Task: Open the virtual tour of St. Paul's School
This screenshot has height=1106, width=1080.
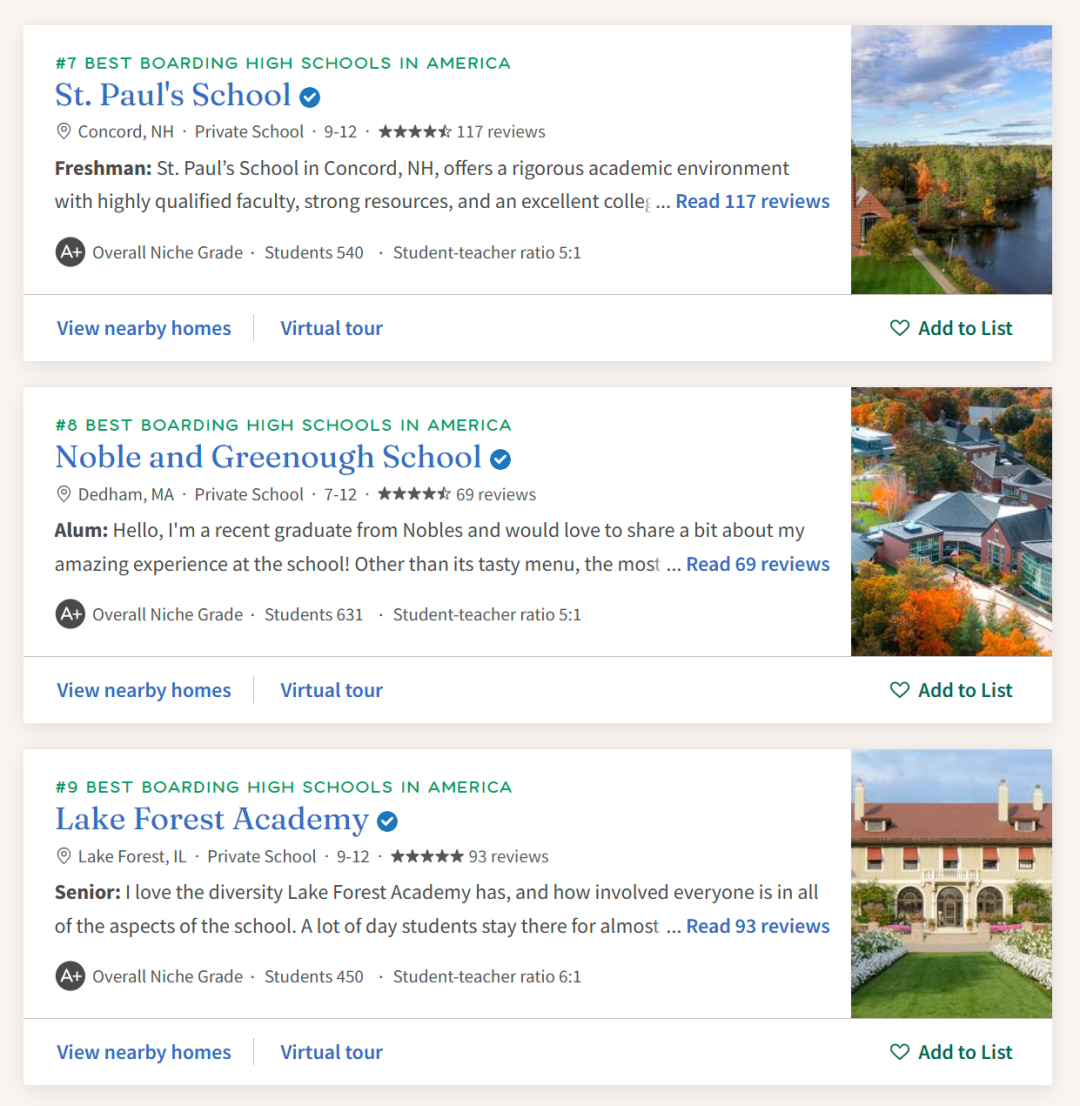Action: [331, 328]
